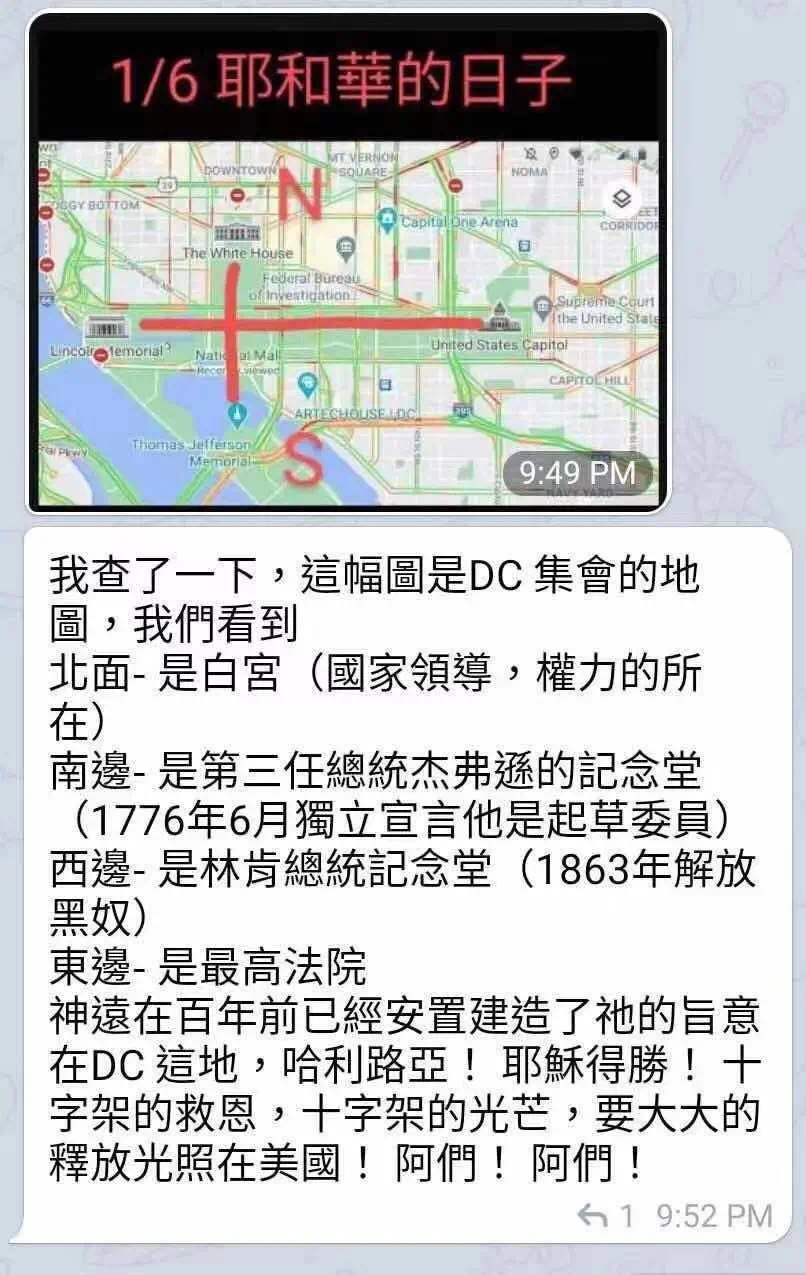View the 1 reply to the text message
Screen dimensions: 806x1275
[607, 1216]
